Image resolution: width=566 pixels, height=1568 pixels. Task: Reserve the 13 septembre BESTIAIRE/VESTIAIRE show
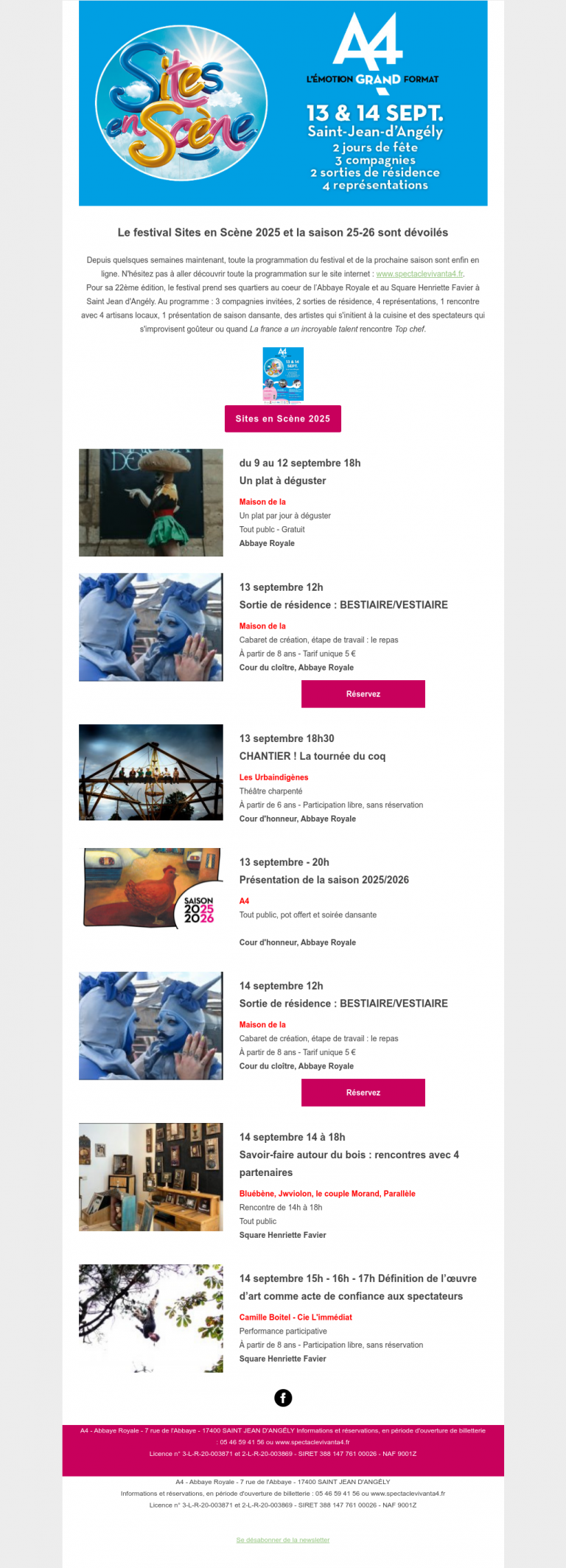(363, 694)
